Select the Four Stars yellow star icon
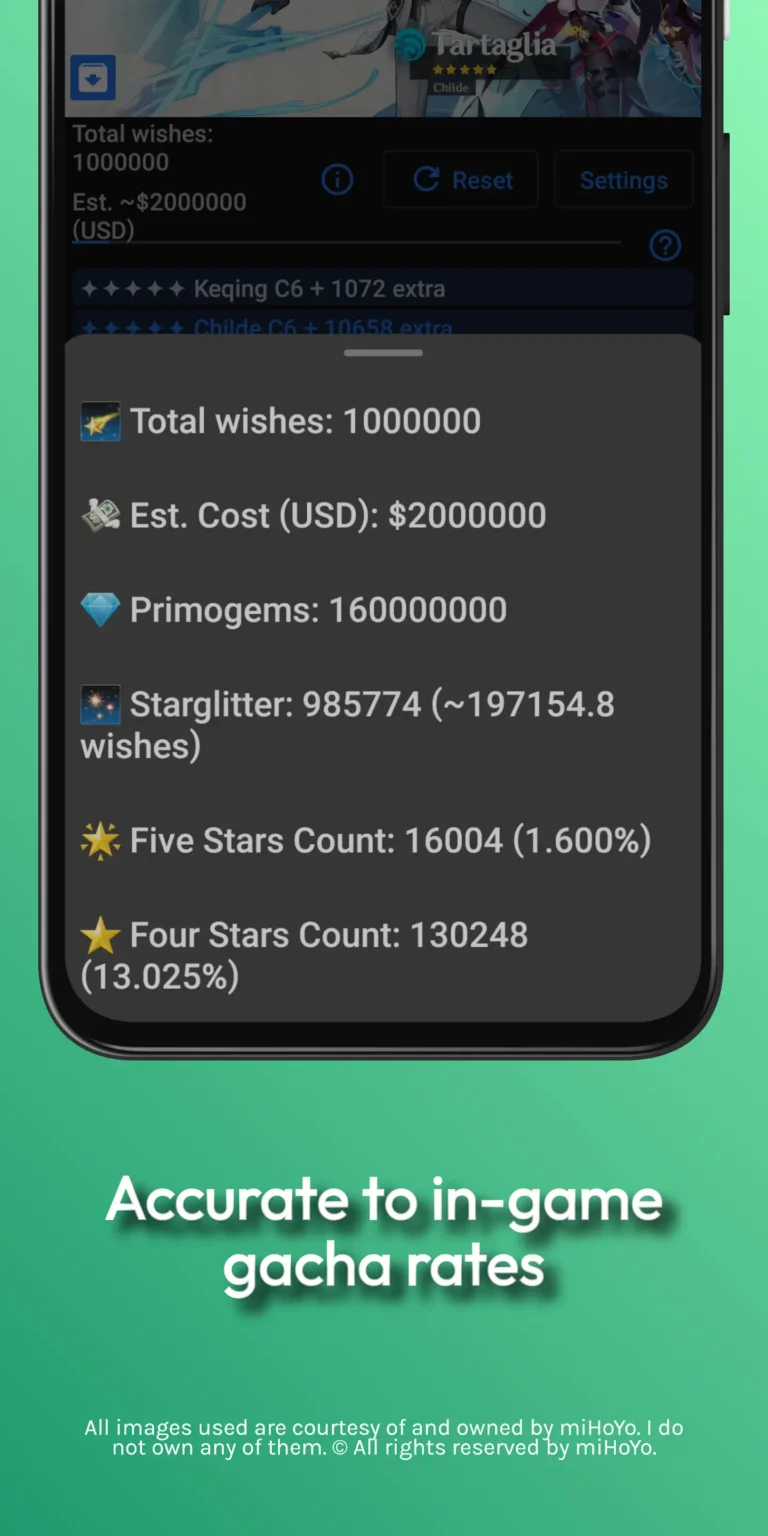The width and height of the screenshot is (768, 1536). point(99,934)
